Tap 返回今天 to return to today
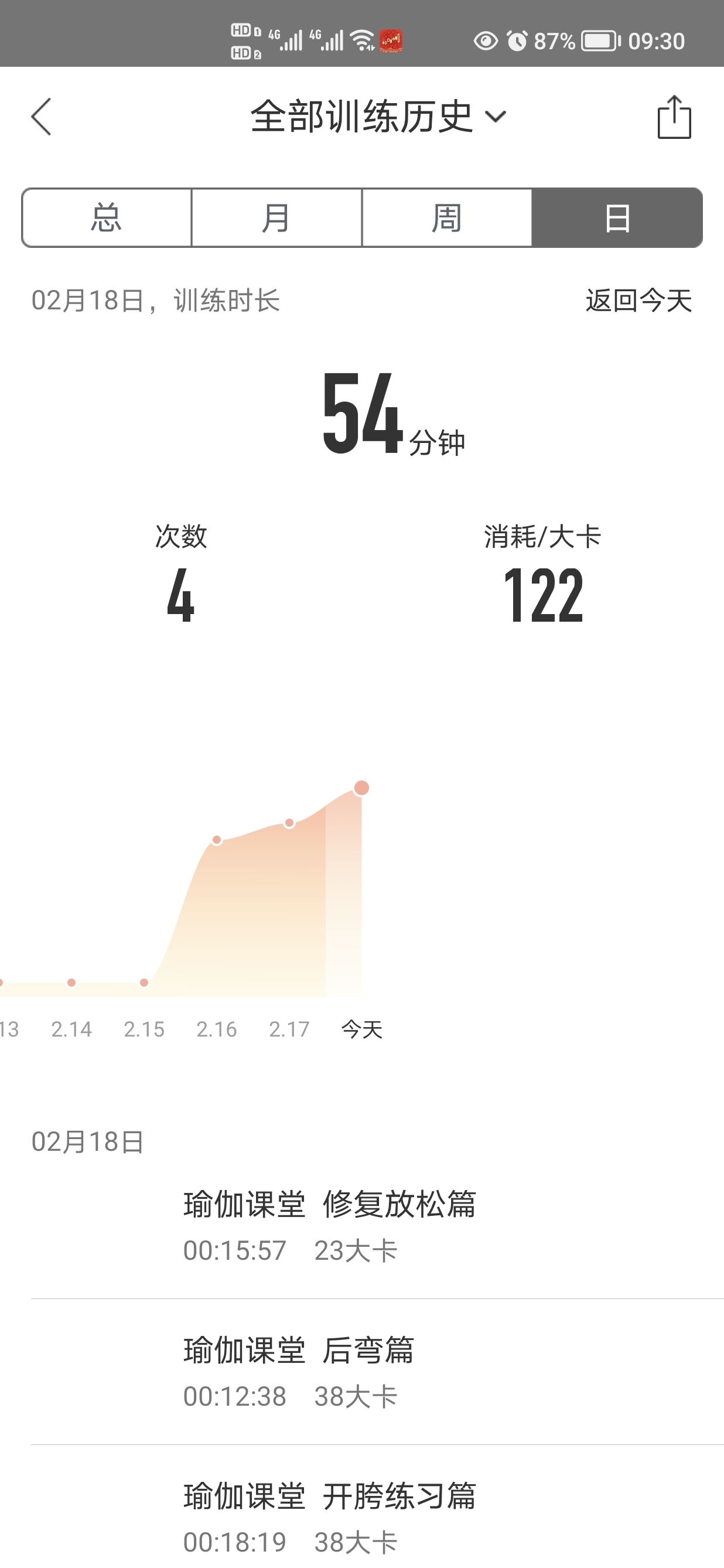This screenshot has height=1568, width=724. [x=639, y=301]
